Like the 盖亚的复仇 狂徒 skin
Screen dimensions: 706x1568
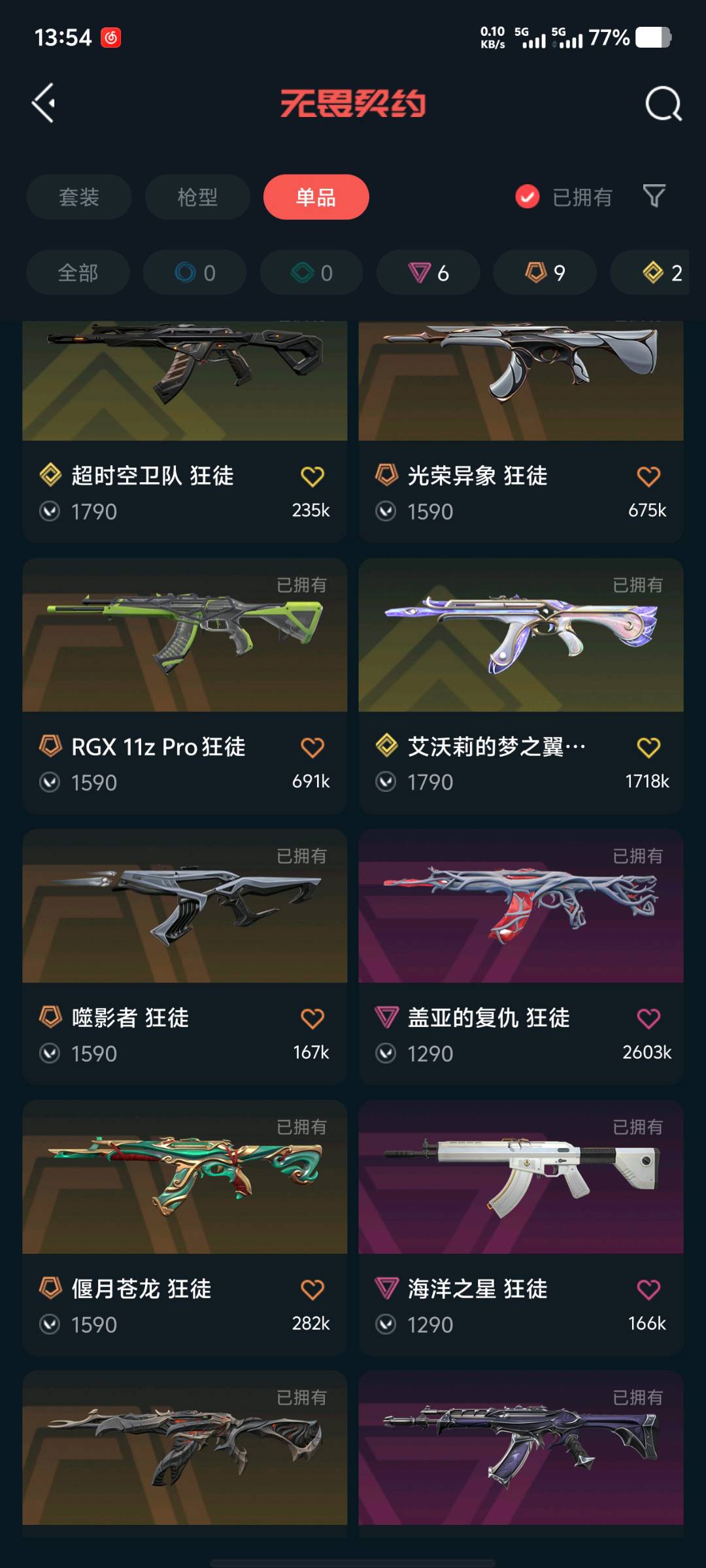point(648,1019)
